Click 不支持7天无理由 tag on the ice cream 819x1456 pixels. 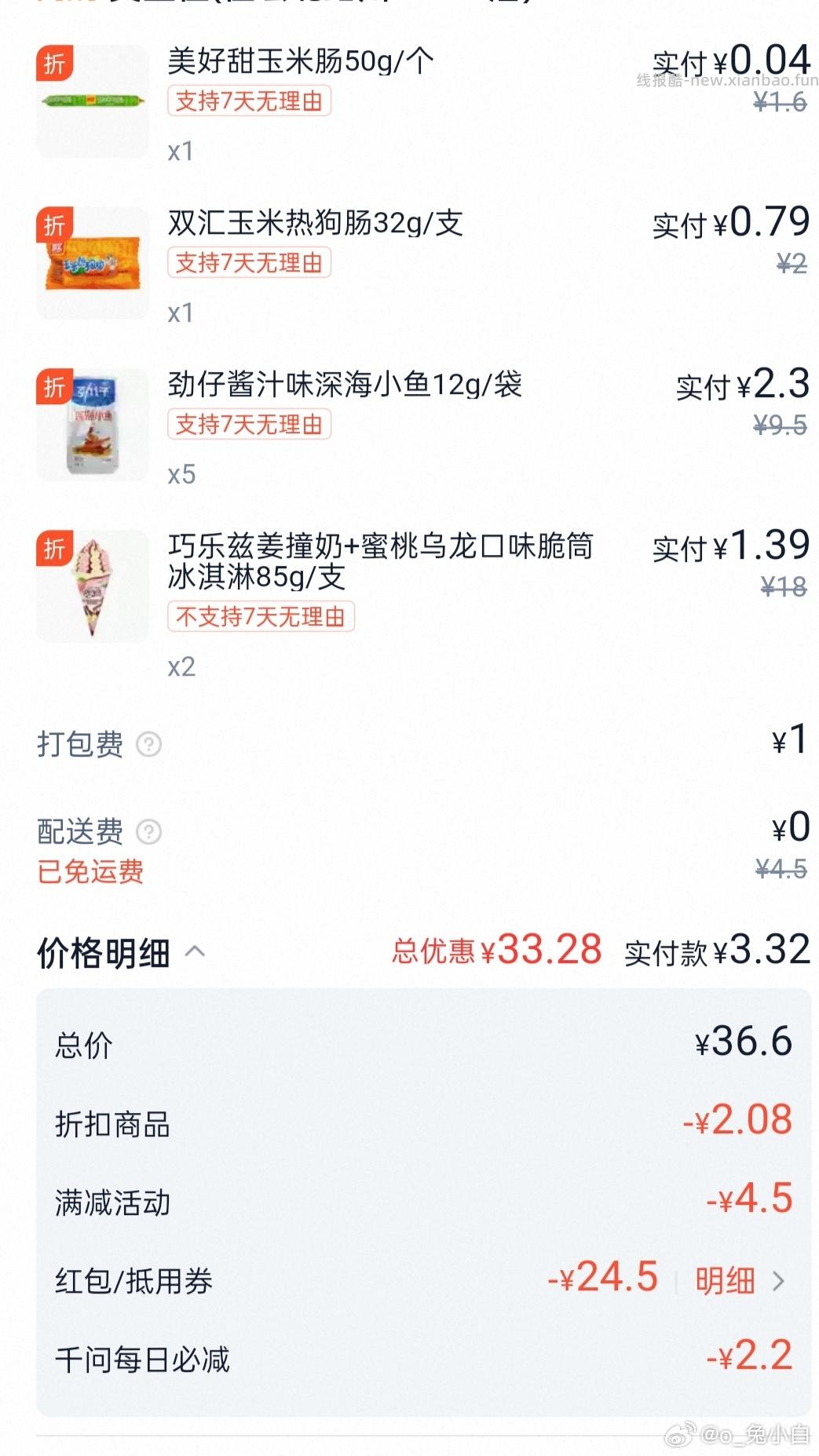click(x=259, y=619)
